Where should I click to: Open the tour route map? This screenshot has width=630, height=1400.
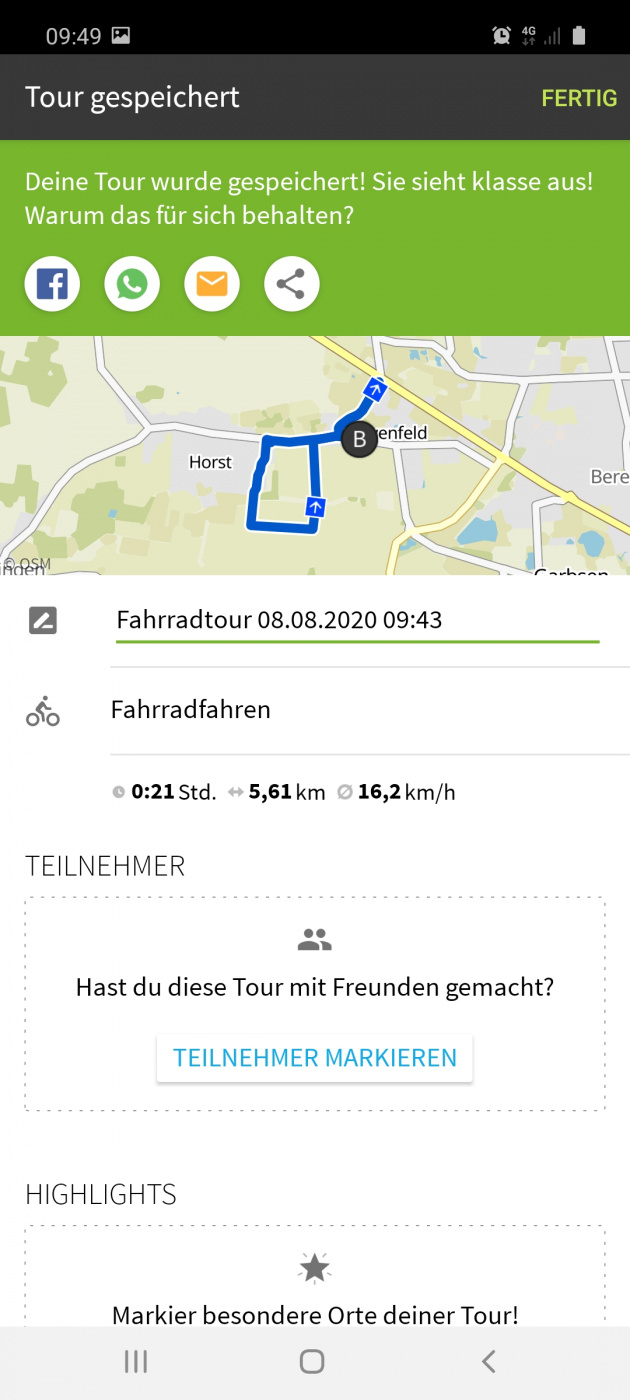point(315,455)
